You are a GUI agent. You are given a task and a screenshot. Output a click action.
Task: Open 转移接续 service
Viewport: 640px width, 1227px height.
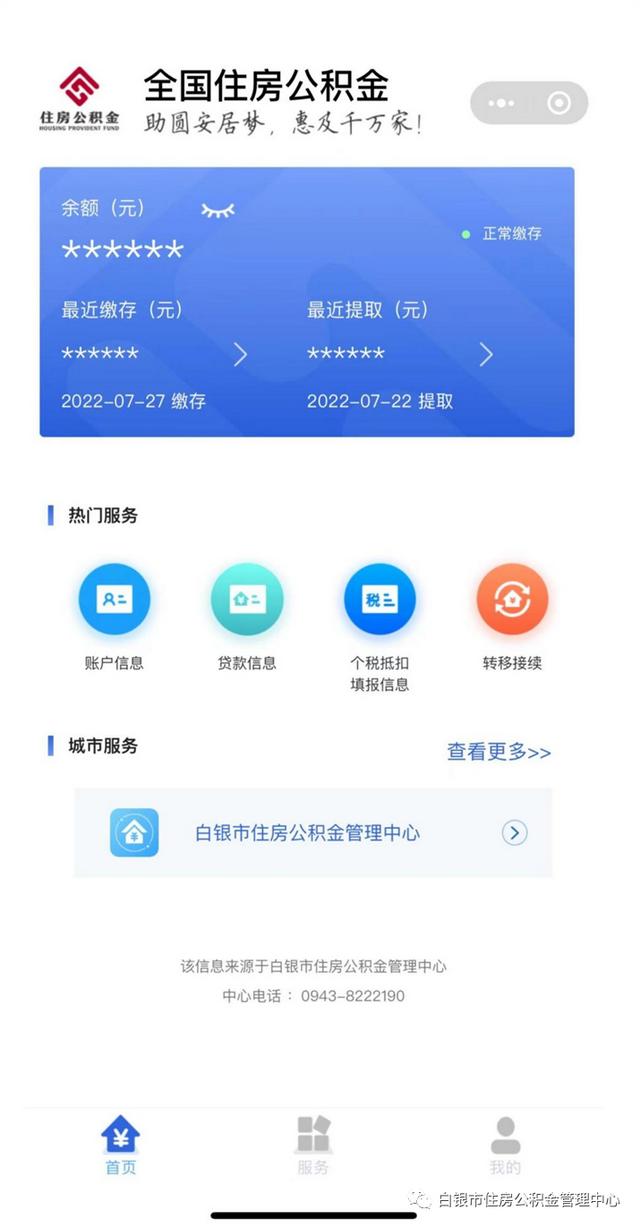tap(512, 617)
